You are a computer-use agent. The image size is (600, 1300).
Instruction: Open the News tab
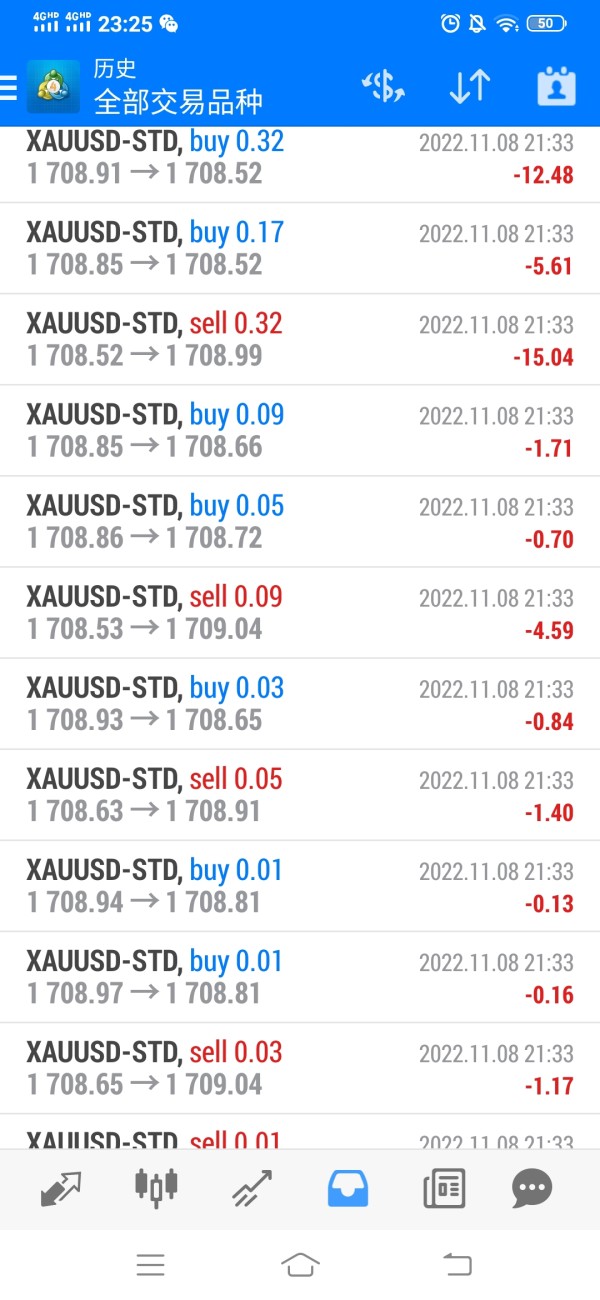(x=444, y=1189)
